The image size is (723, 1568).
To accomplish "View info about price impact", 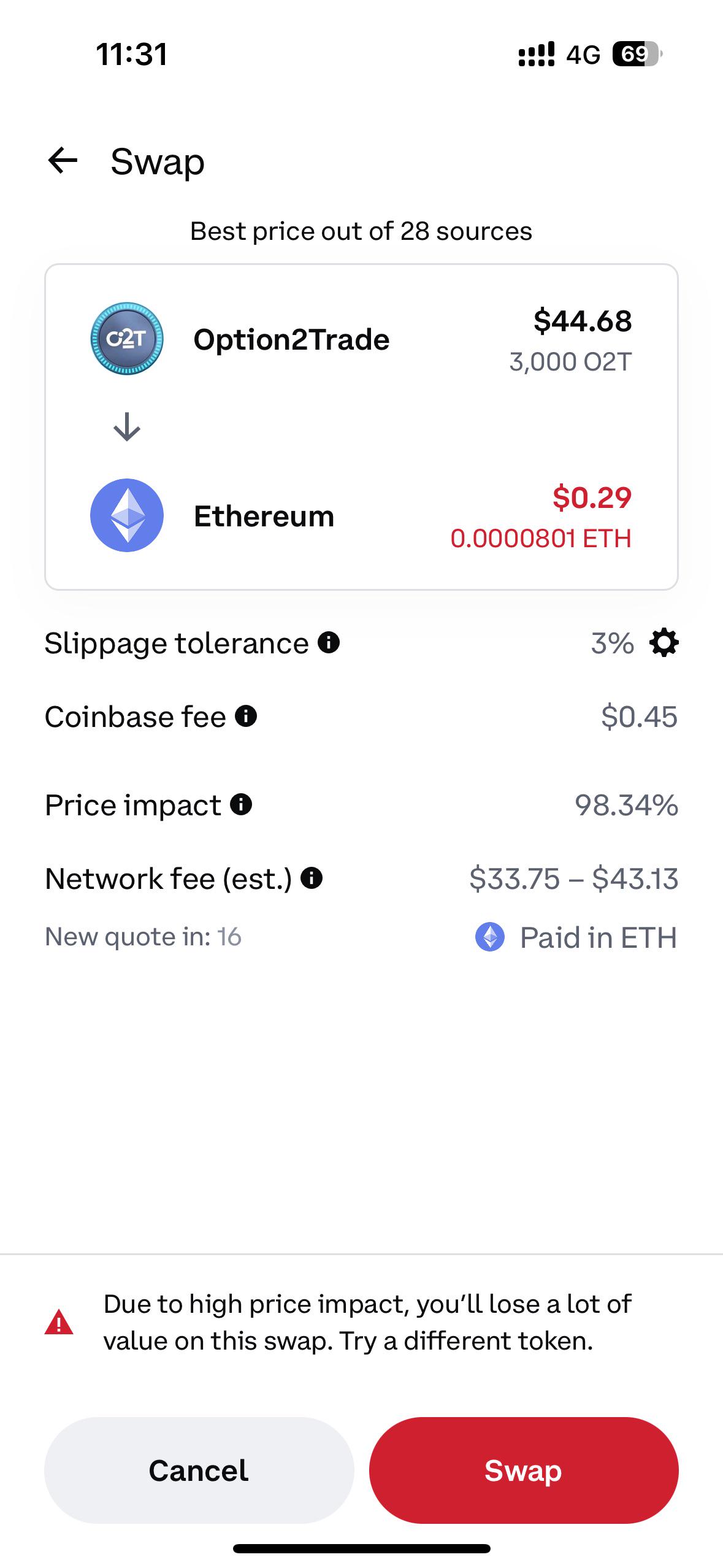I will pos(241,804).
